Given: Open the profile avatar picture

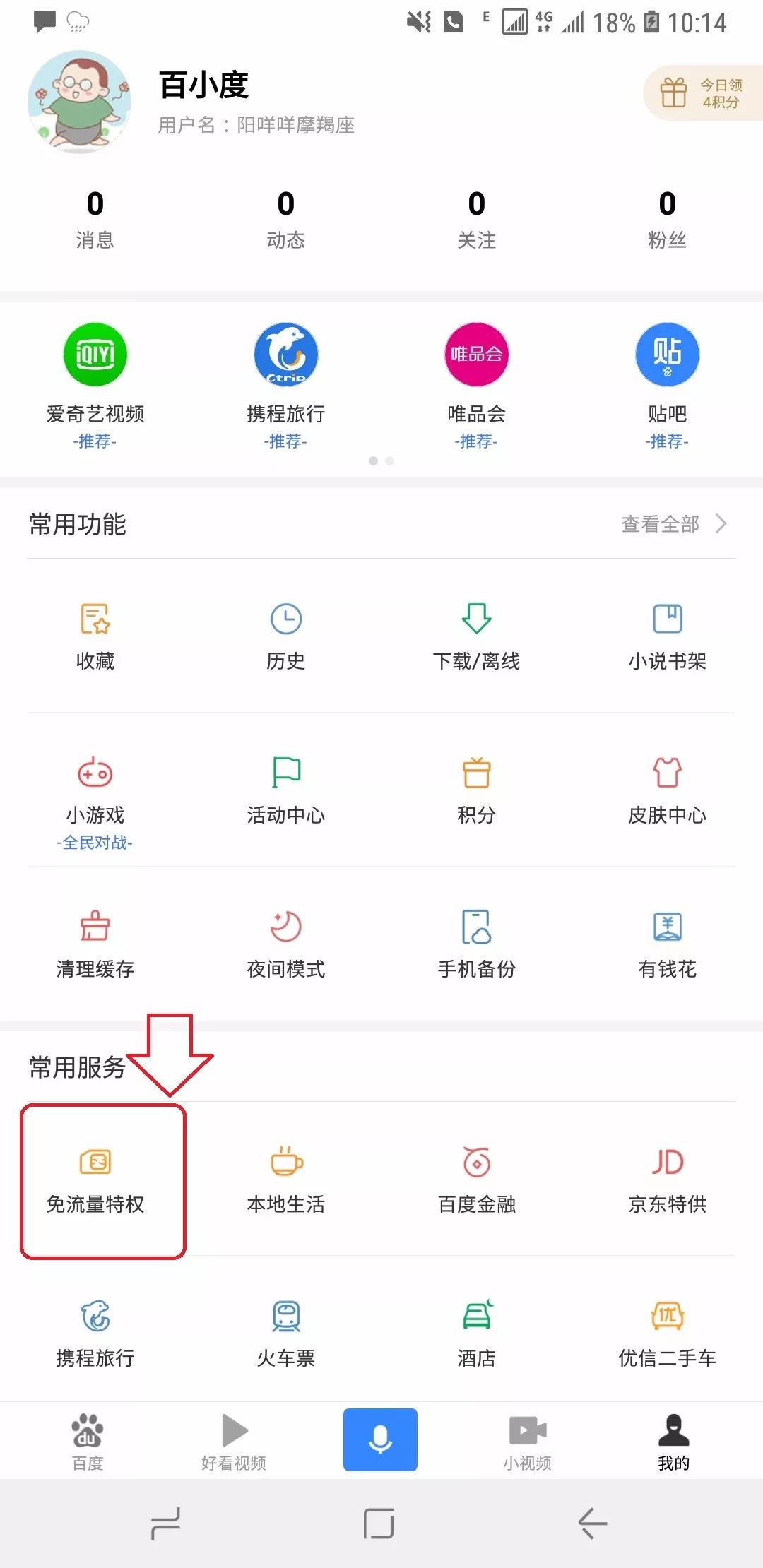Looking at the screenshot, I should 79,102.
